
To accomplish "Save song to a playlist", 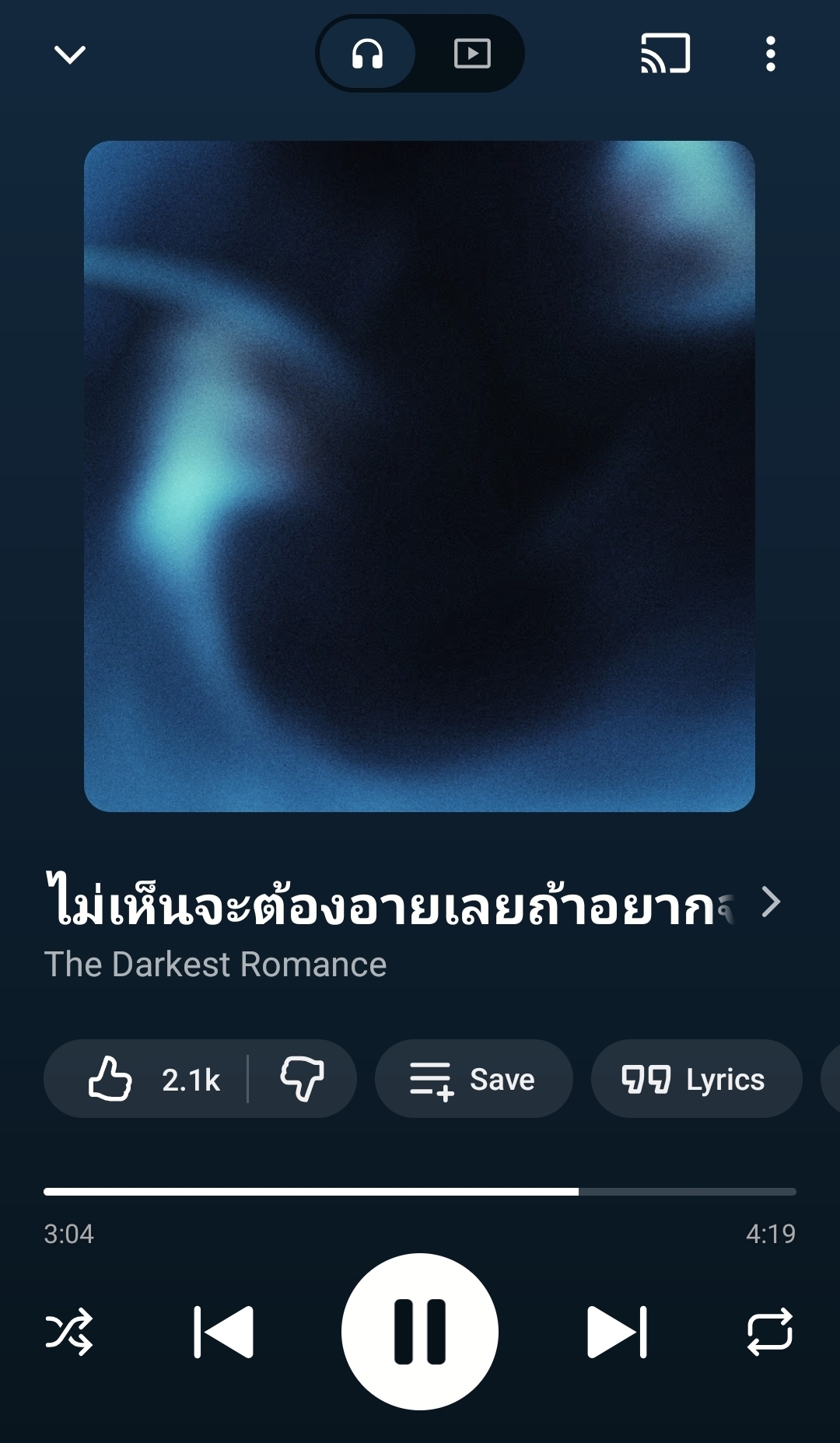I will pos(473,1080).
